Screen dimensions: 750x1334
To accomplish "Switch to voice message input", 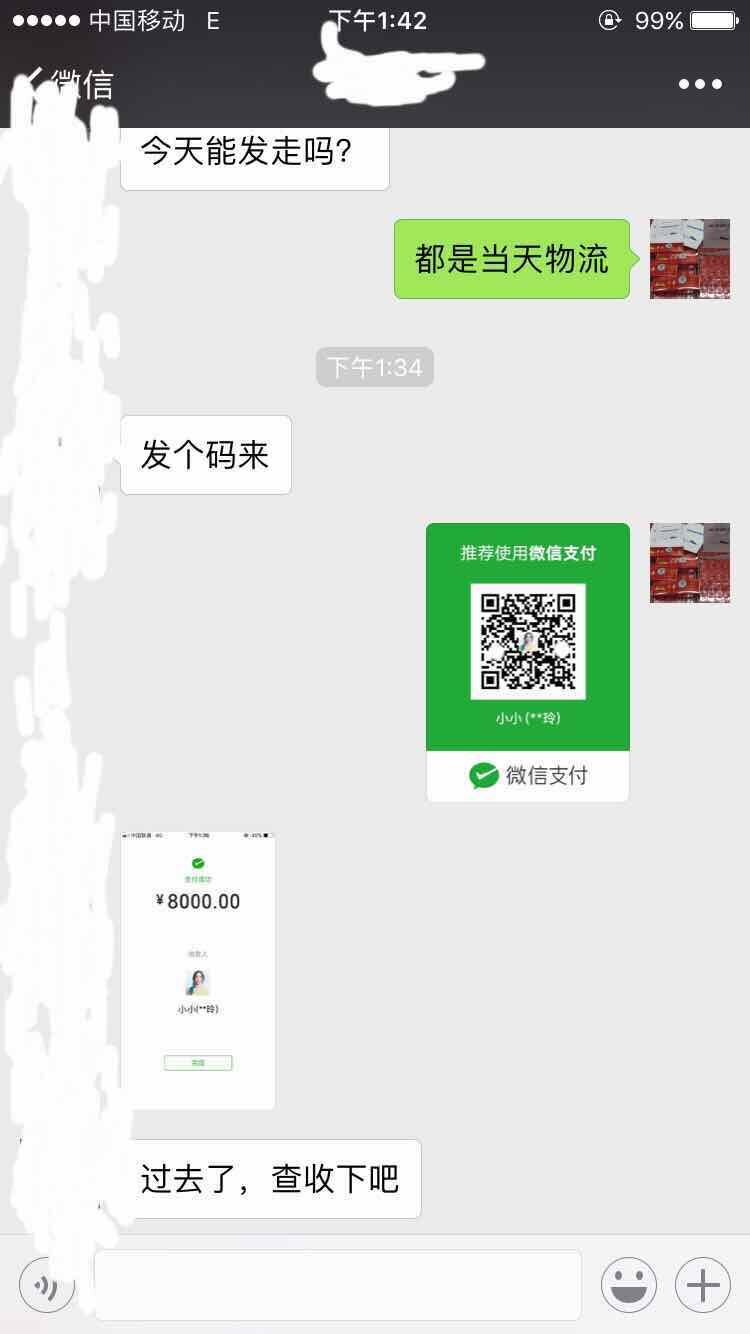I will point(47,1284).
